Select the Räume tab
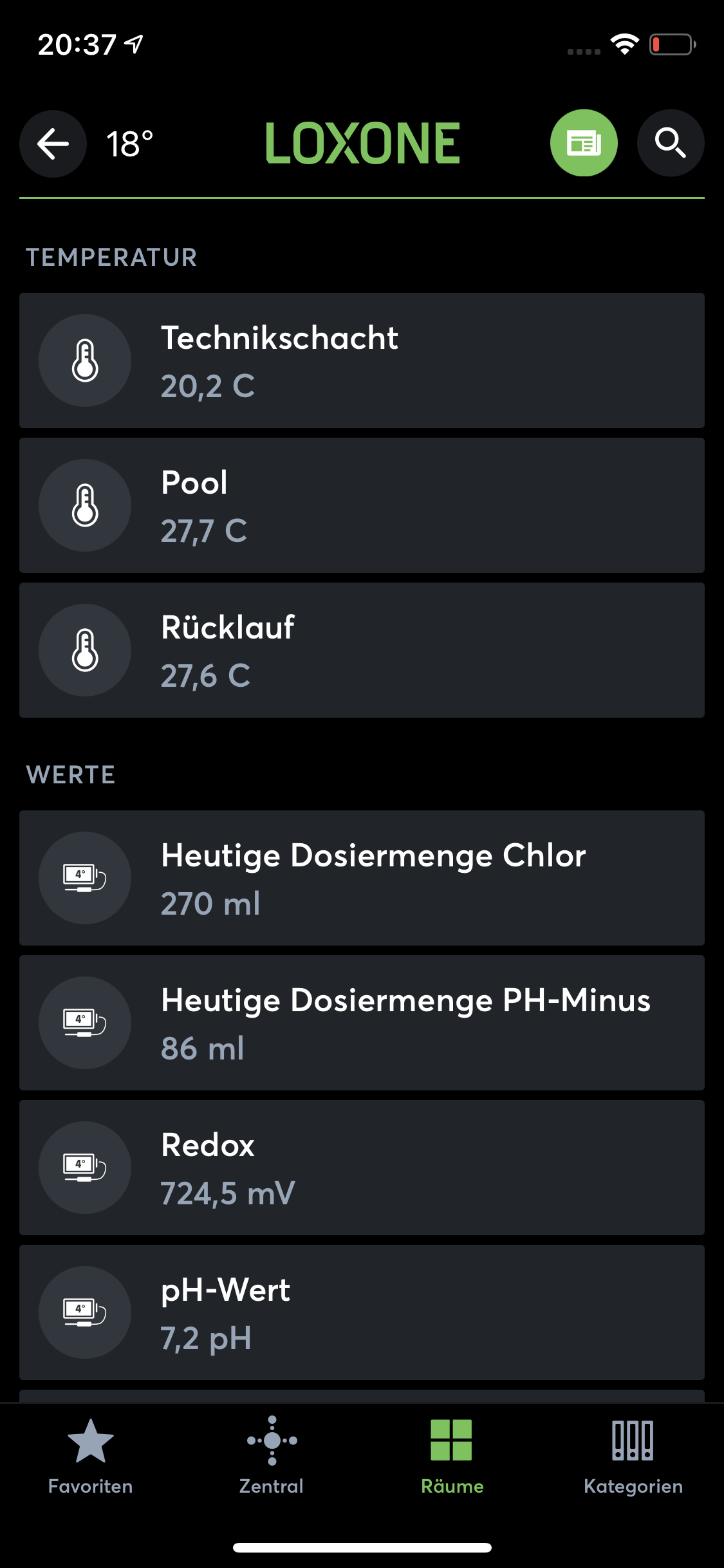The image size is (724, 1568). click(x=452, y=1456)
